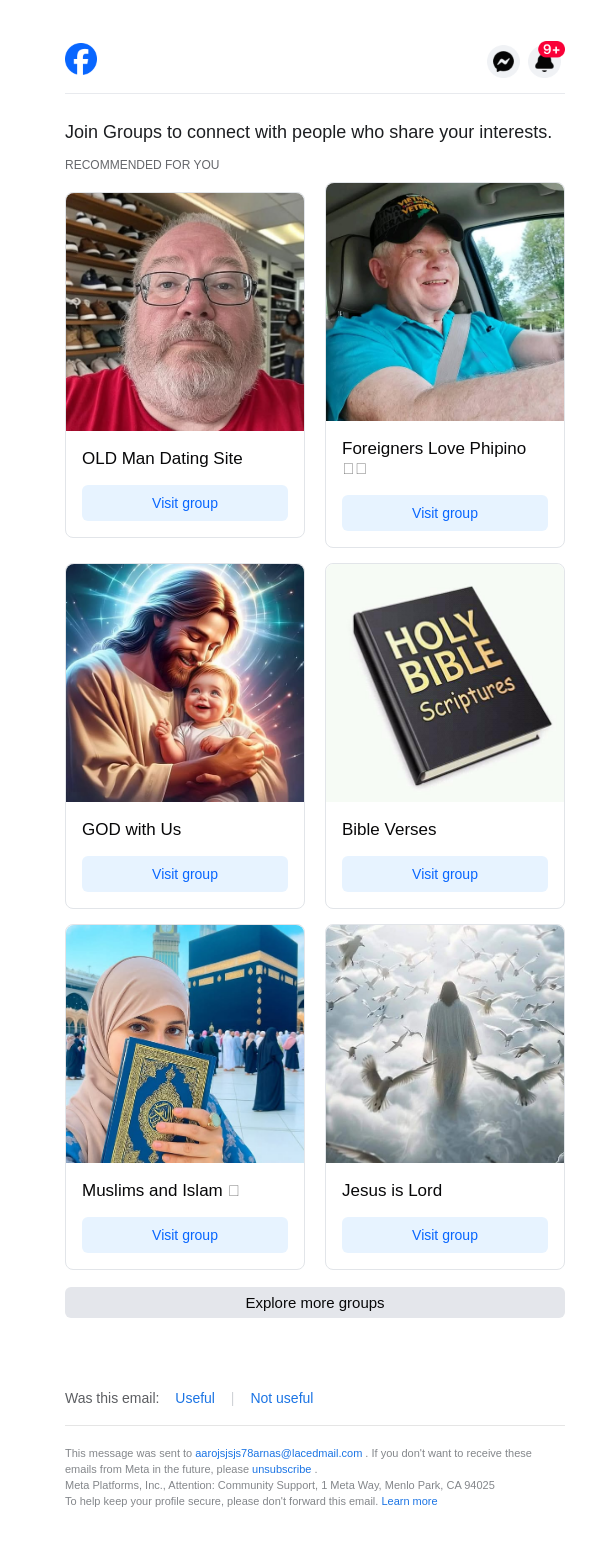600x1547 pixels.
Task: Open the Holy Bible Scriptures cover image
Action: [445, 683]
